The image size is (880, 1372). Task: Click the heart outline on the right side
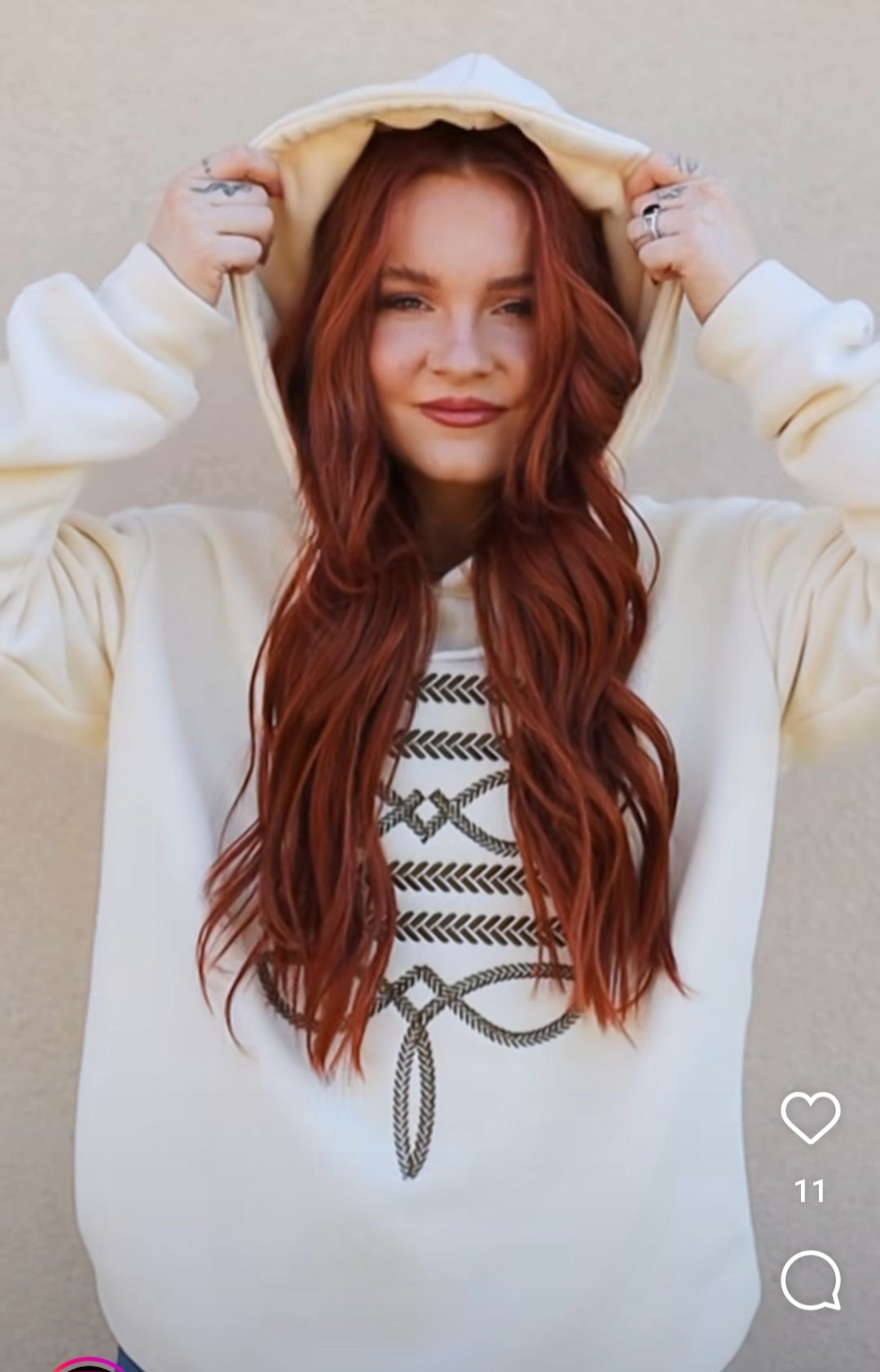click(x=811, y=1118)
